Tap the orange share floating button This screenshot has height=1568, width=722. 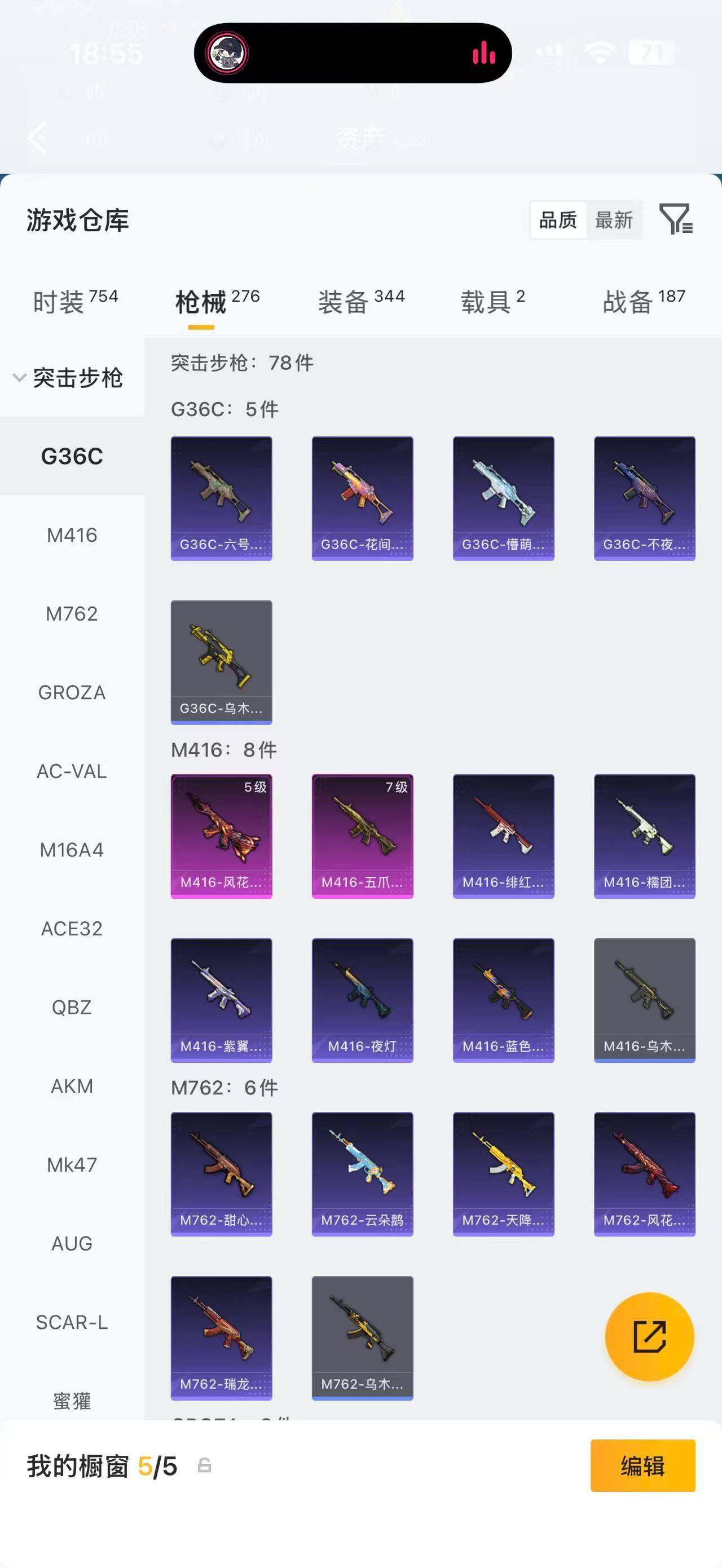click(x=650, y=1337)
